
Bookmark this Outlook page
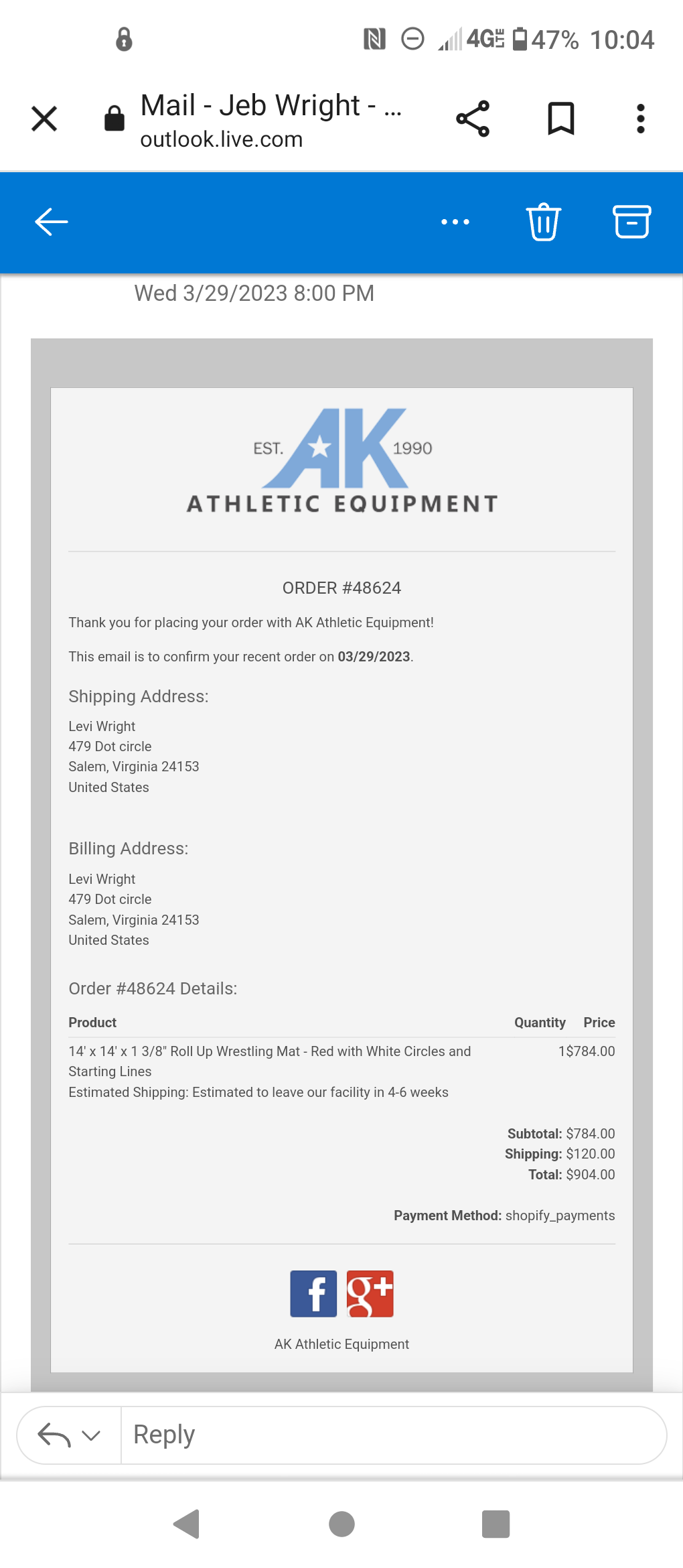pyautogui.click(x=560, y=119)
